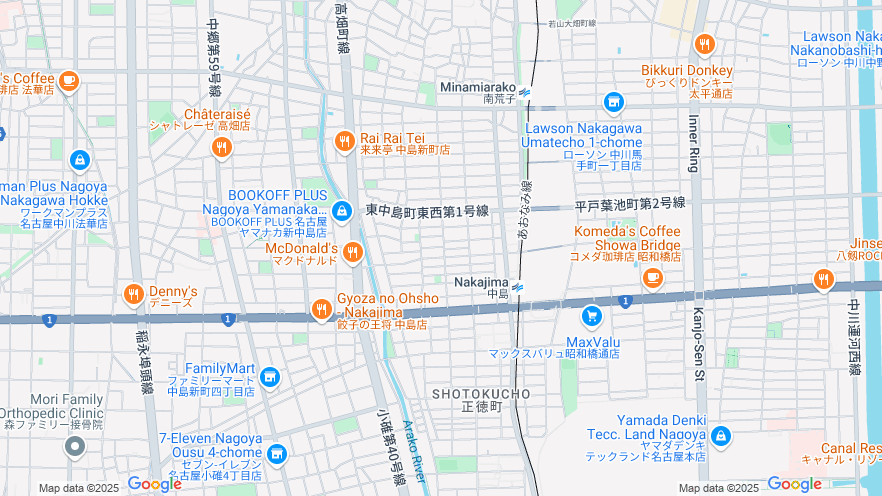Tap the Yamada Denki Tecc. Land Nagoya marker
The image size is (882, 496).
coord(721,437)
